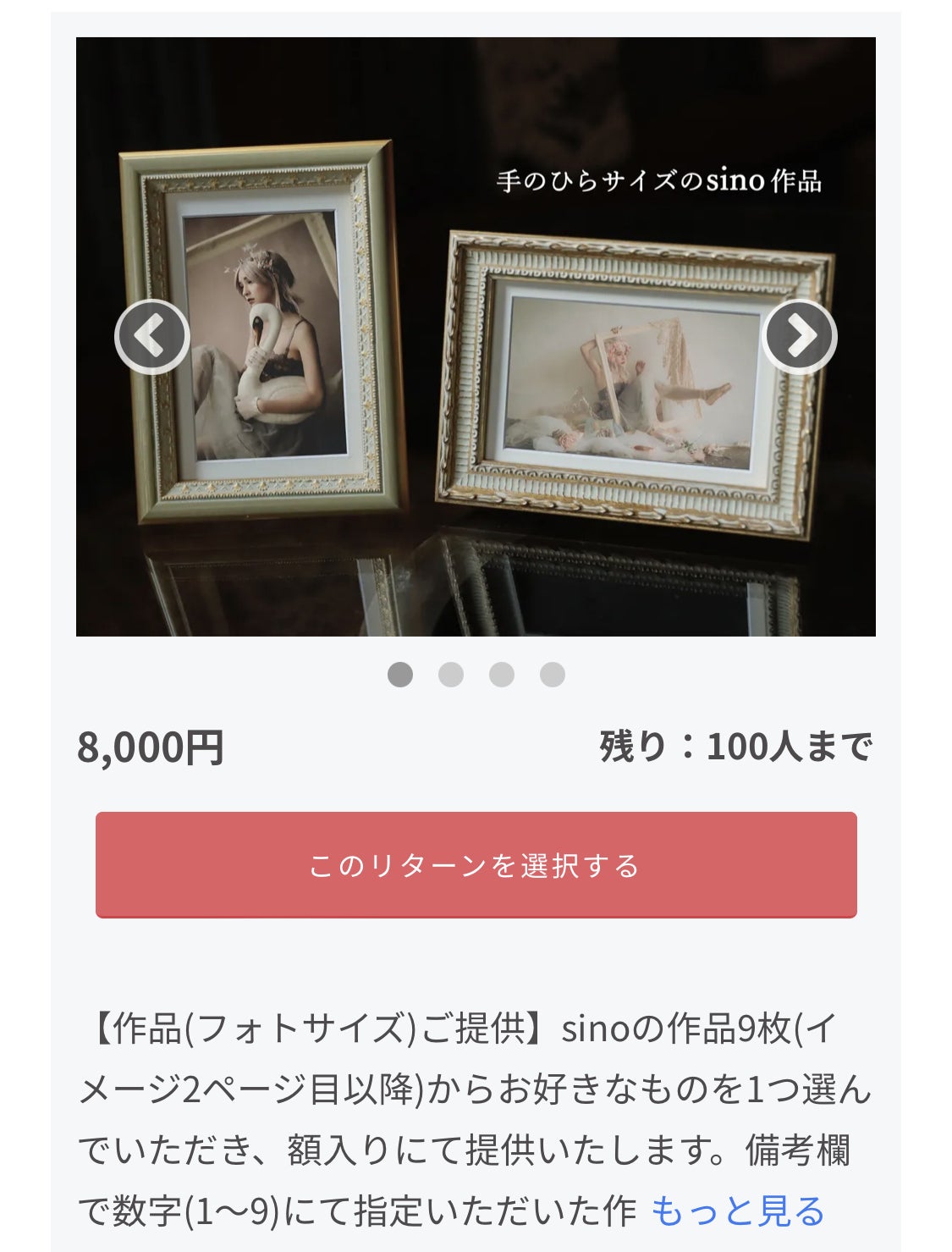Expand the description with もっと見る
The image size is (952, 1252).
point(737,1211)
